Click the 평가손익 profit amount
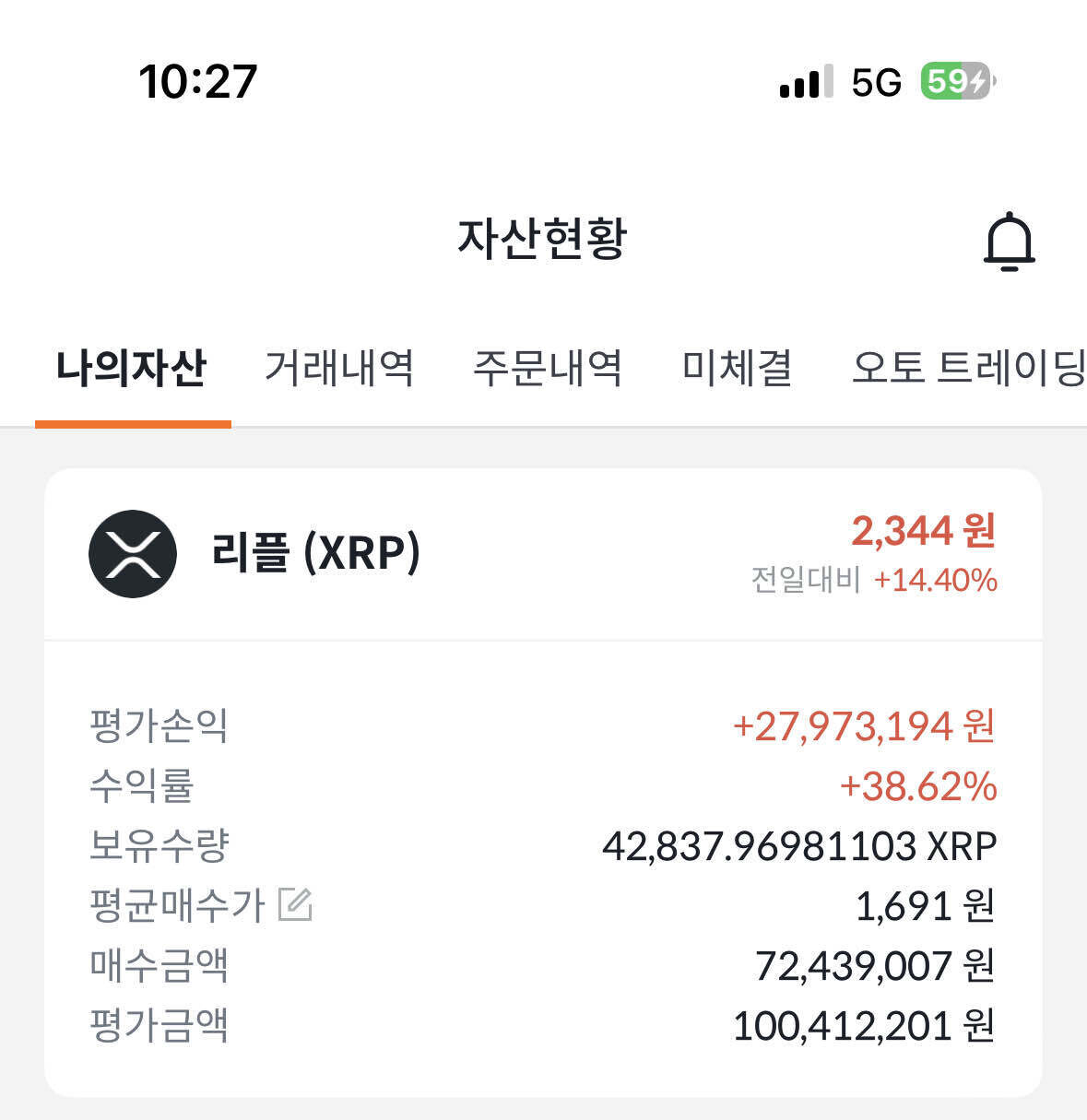Viewport: 1087px width, 1120px height. tap(865, 727)
